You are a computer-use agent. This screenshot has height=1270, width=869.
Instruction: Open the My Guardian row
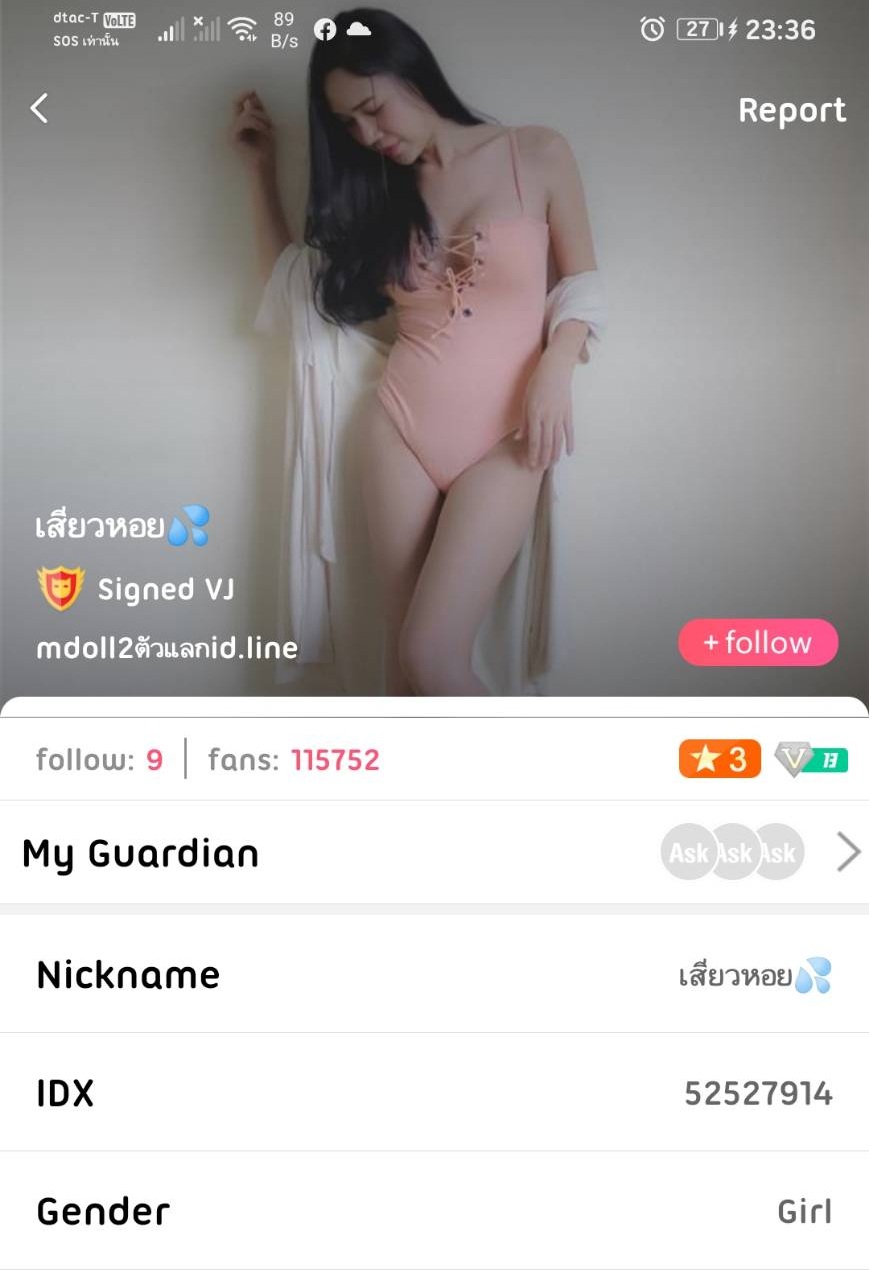[x=434, y=853]
